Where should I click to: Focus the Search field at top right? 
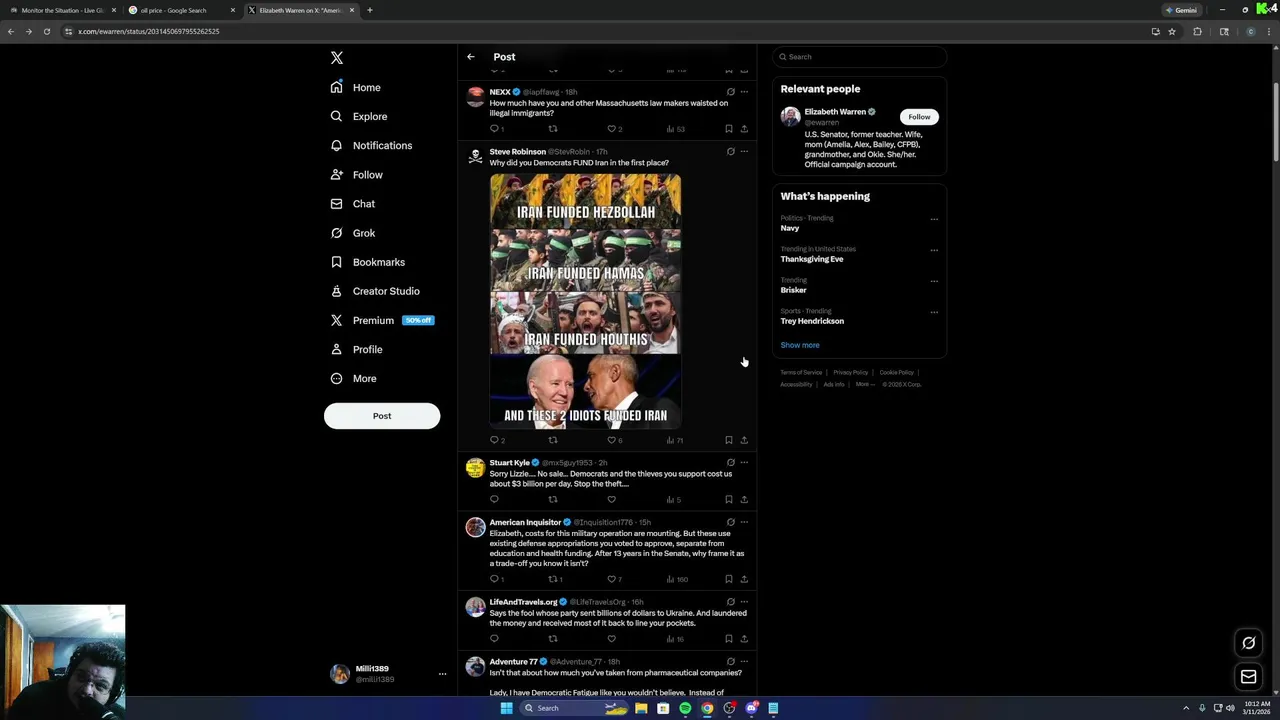pyautogui.click(x=860, y=57)
